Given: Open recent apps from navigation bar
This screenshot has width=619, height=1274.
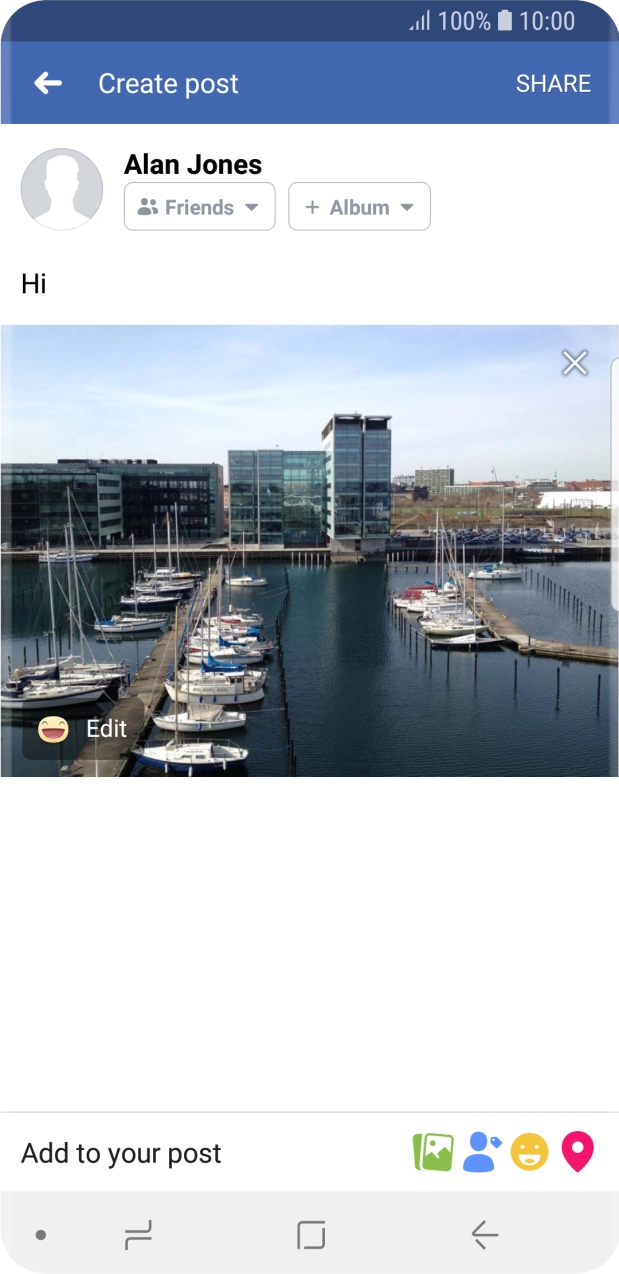Looking at the screenshot, I should coord(138,1235).
